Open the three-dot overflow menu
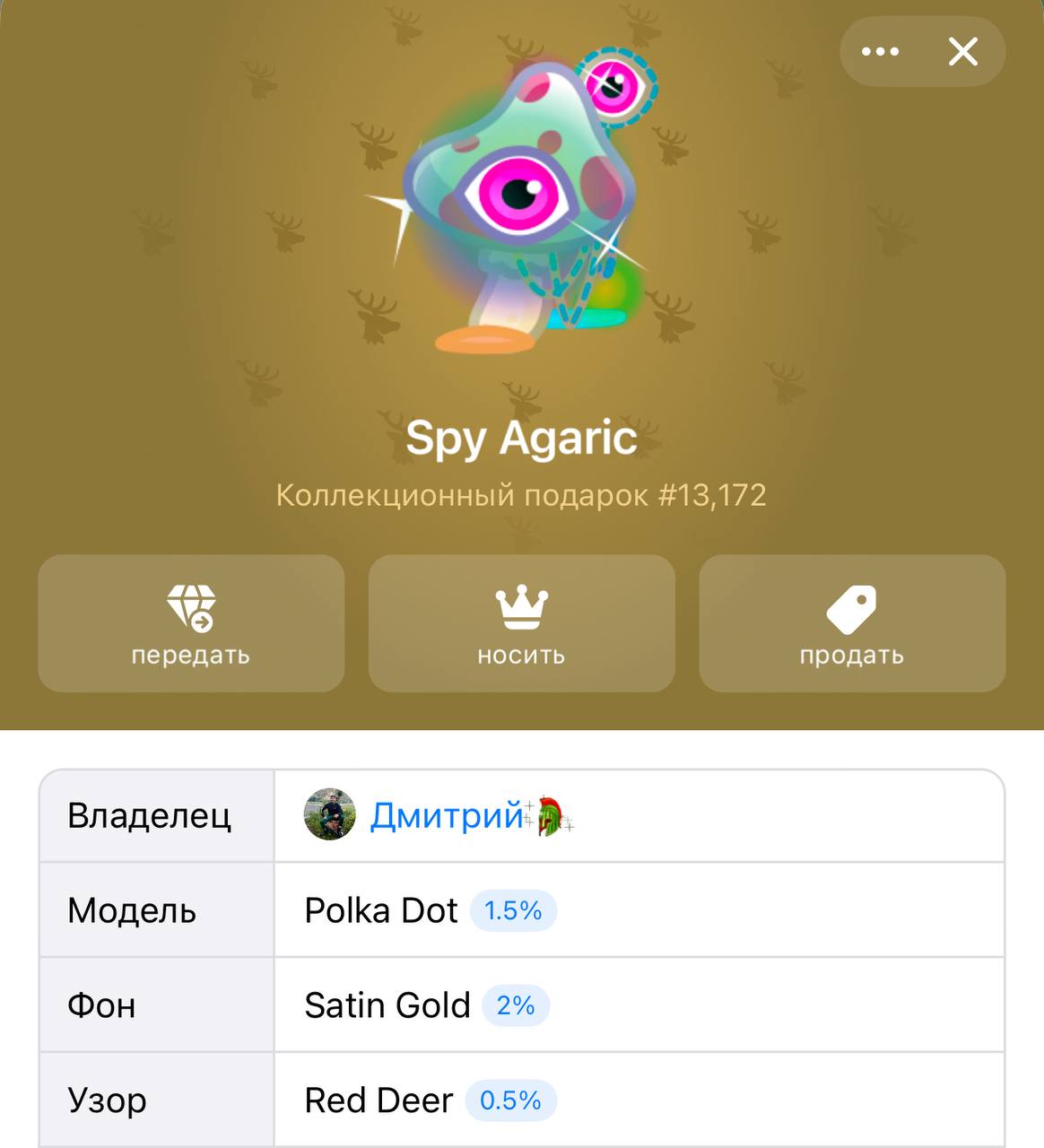The width and height of the screenshot is (1044, 1148). pos(880,52)
